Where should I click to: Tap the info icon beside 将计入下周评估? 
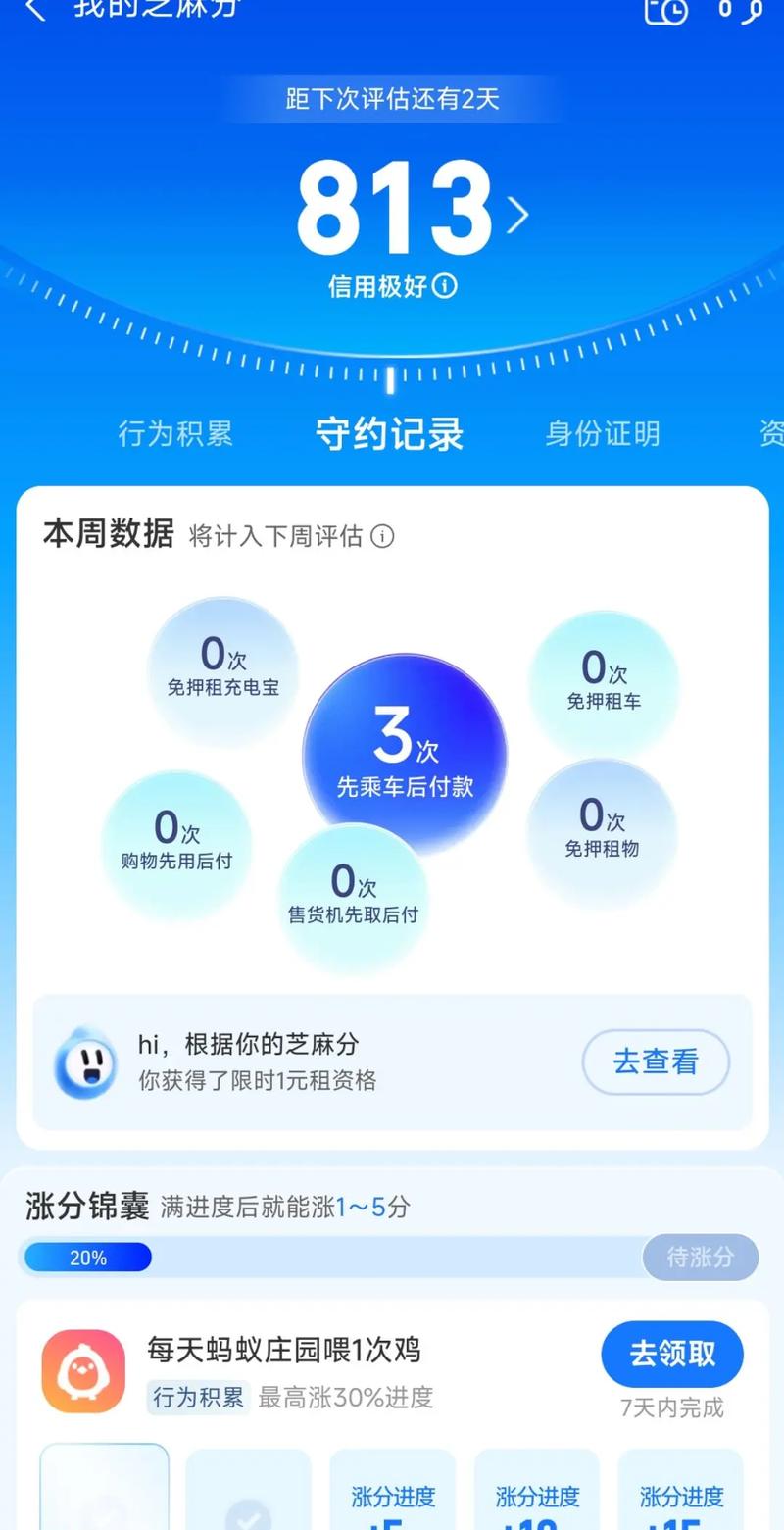point(382,537)
